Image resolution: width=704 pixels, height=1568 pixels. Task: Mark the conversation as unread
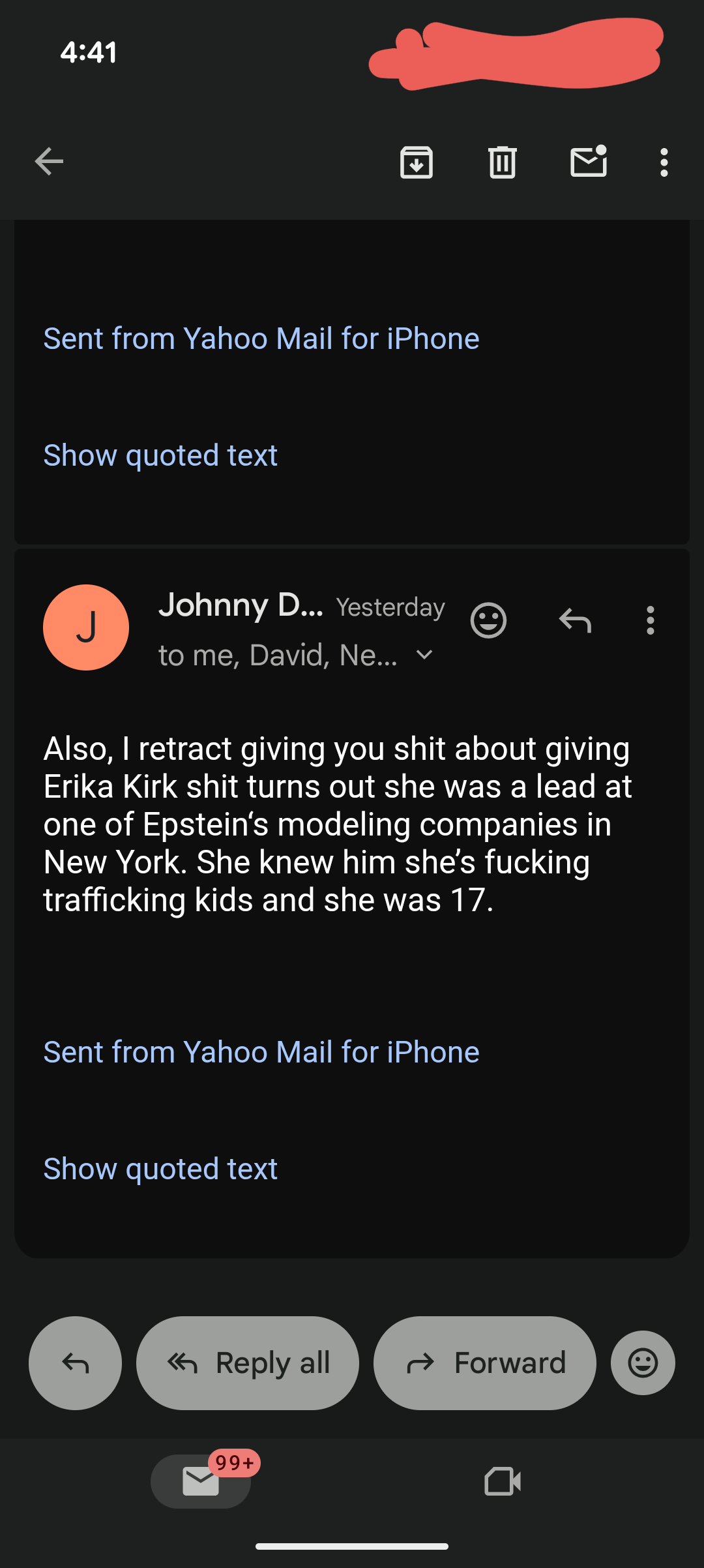coord(589,162)
